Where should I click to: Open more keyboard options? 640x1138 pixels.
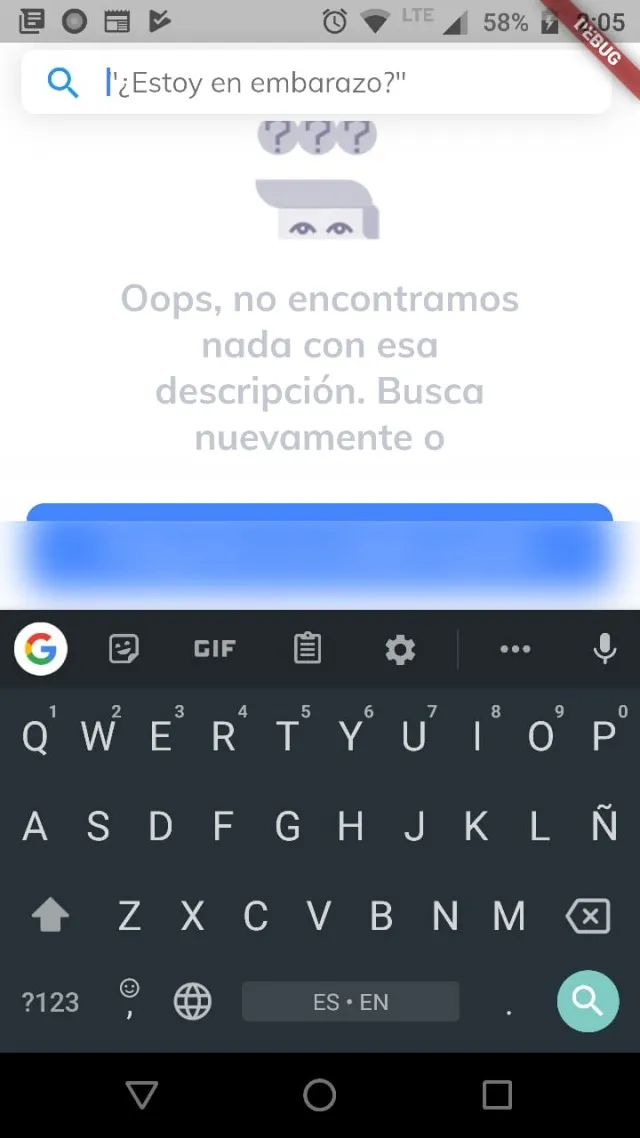[x=515, y=649]
